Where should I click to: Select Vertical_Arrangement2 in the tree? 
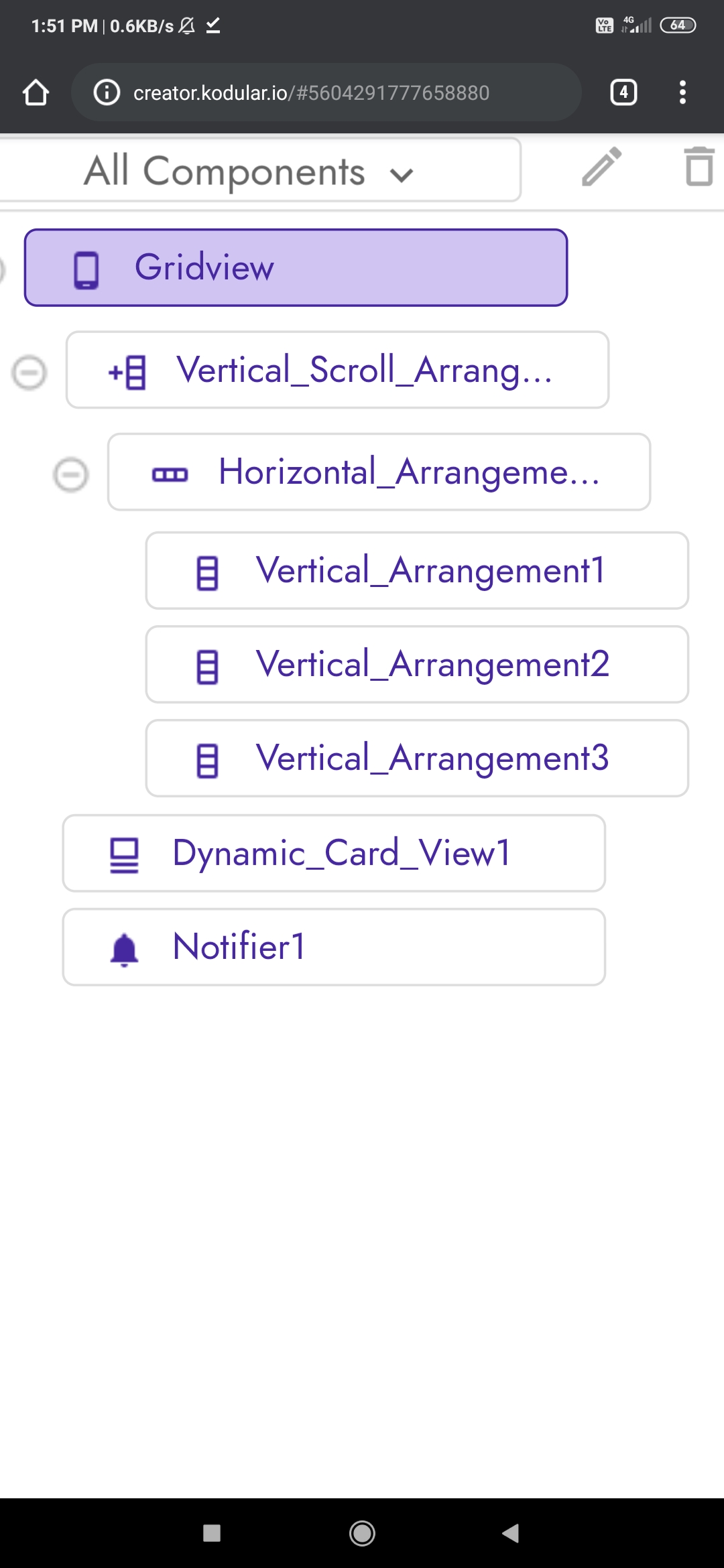click(x=417, y=665)
